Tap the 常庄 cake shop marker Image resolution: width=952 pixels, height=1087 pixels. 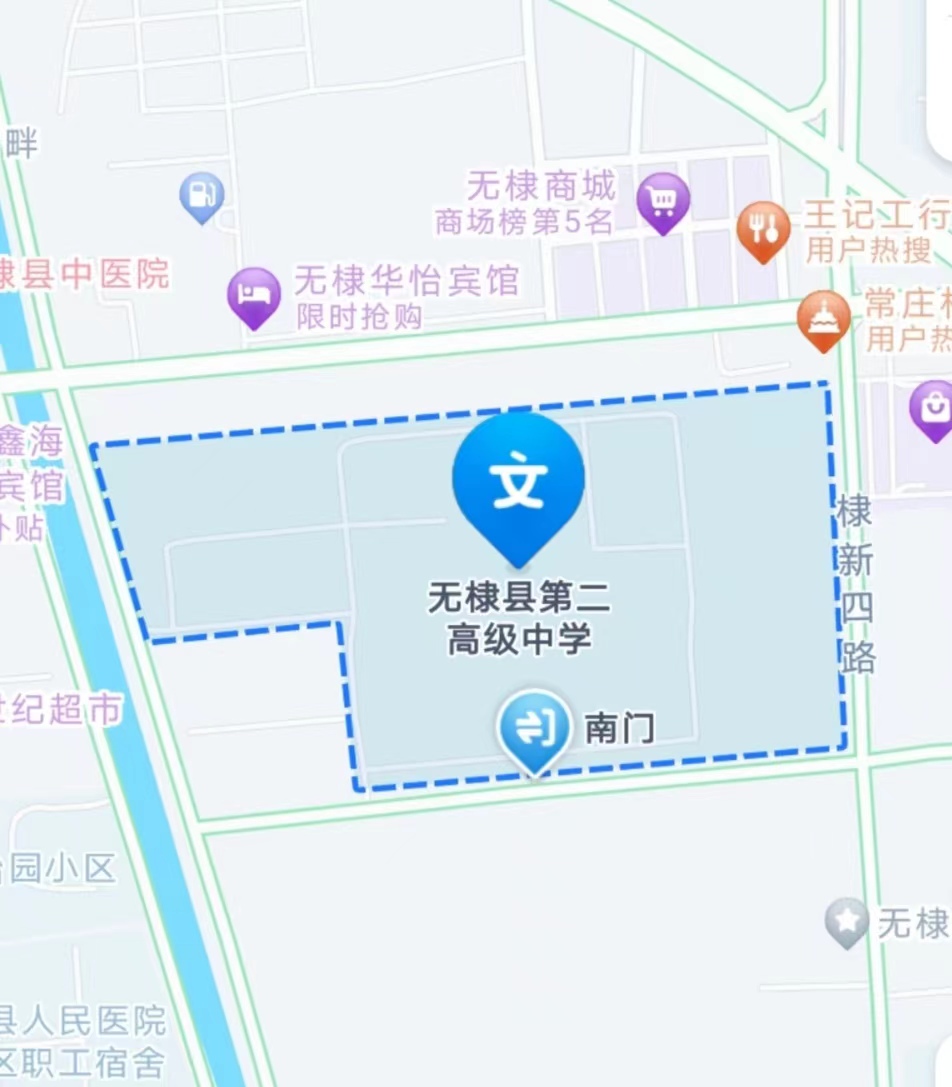pyautogui.click(x=824, y=320)
